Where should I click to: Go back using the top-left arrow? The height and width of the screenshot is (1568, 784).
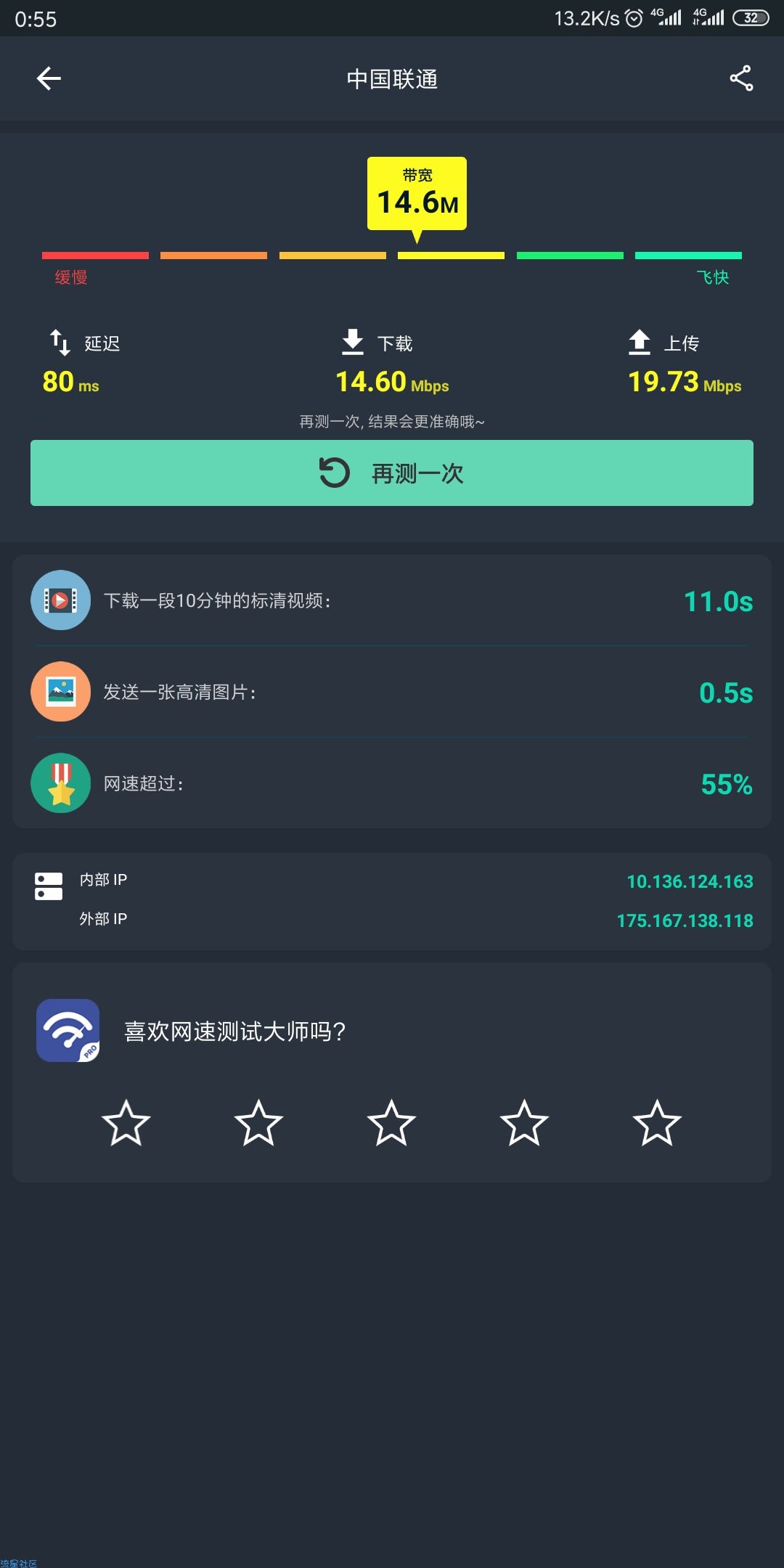pyautogui.click(x=49, y=78)
